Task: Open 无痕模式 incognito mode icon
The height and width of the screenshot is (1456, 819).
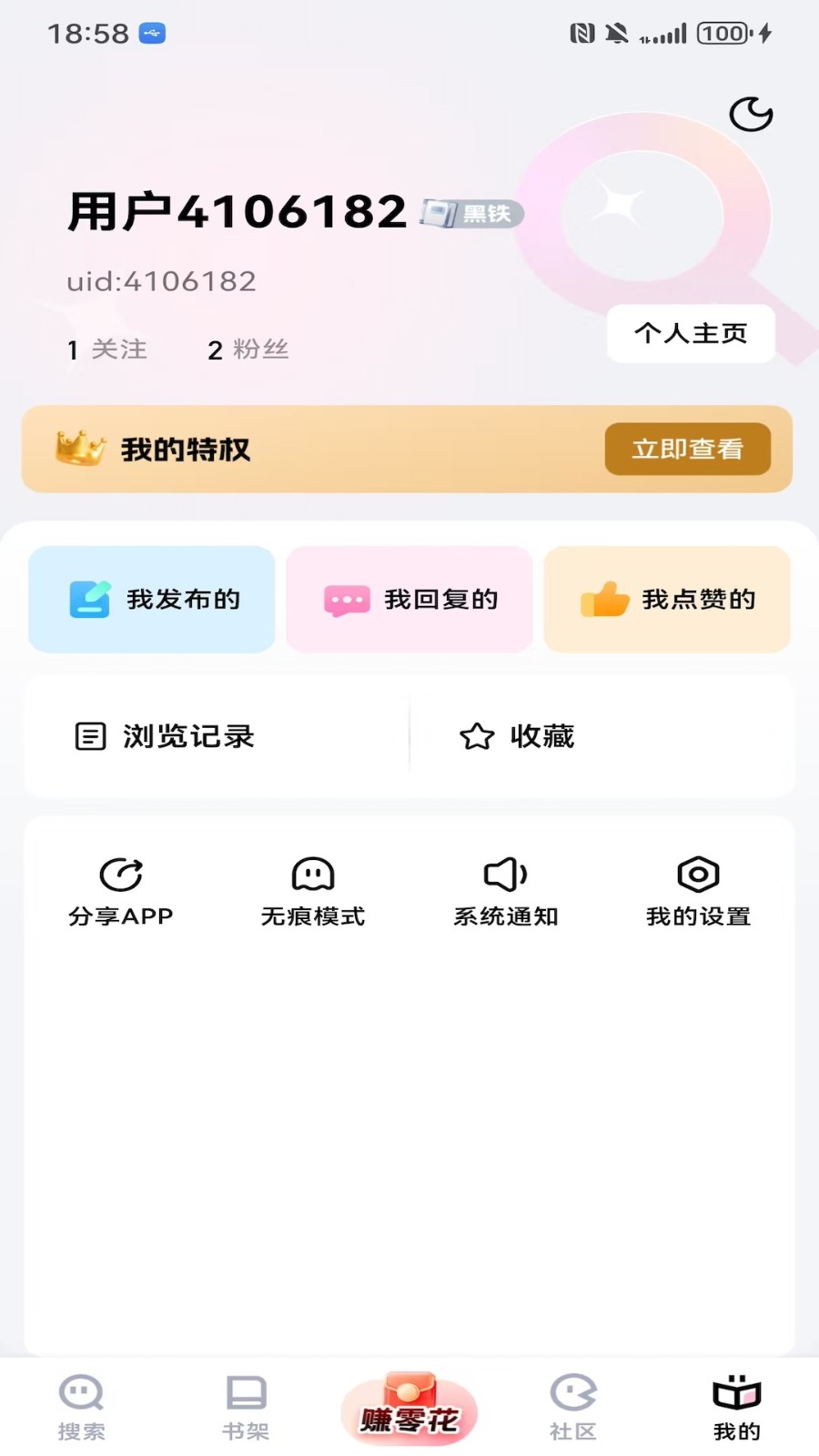Action: pos(313,876)
